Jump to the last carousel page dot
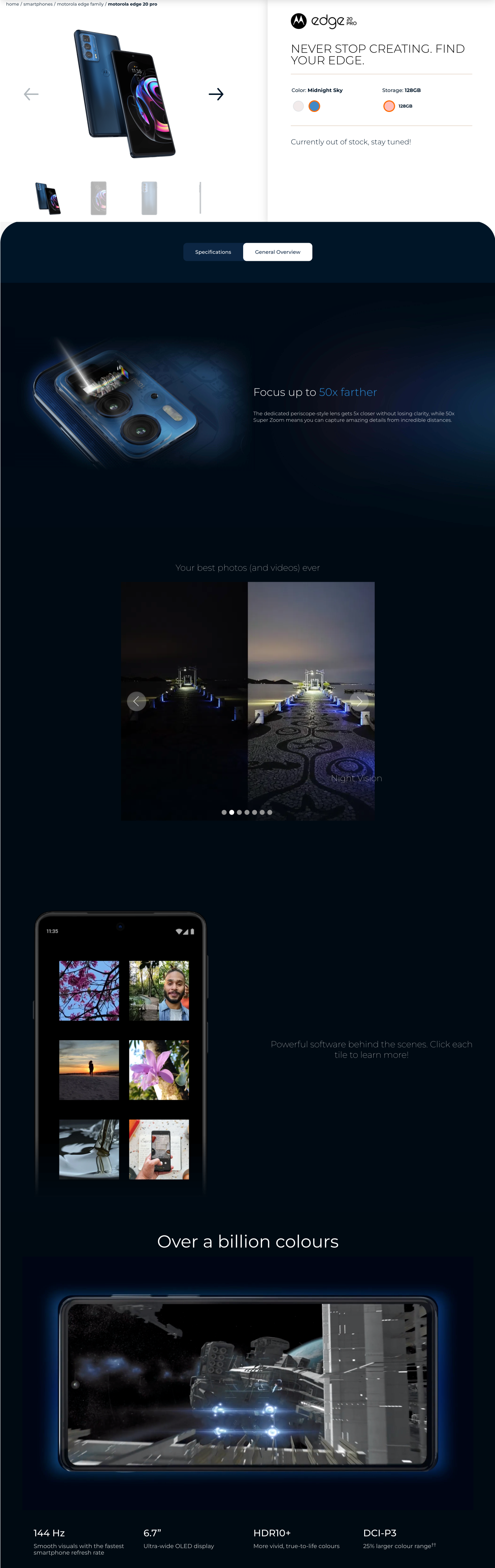Image resolution: width=495 pixels, height=1568 pixels. click(x=270, y=812)
